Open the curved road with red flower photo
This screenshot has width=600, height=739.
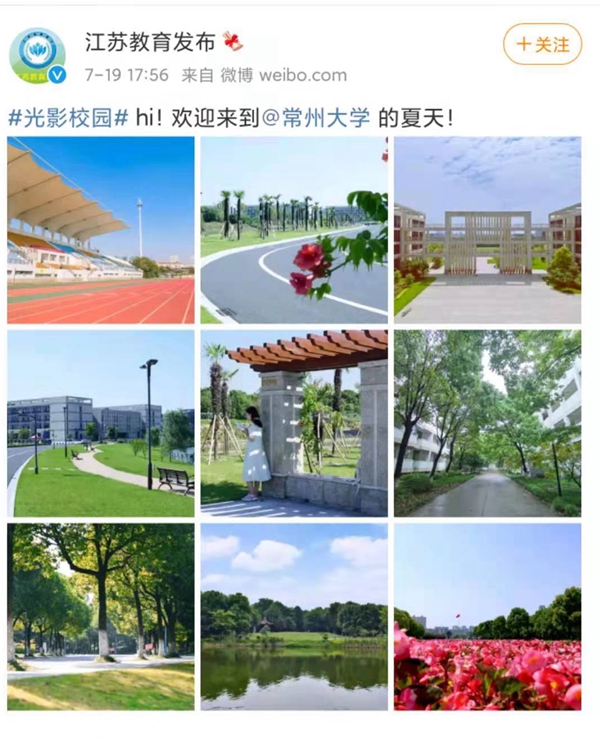pos(294,230)
